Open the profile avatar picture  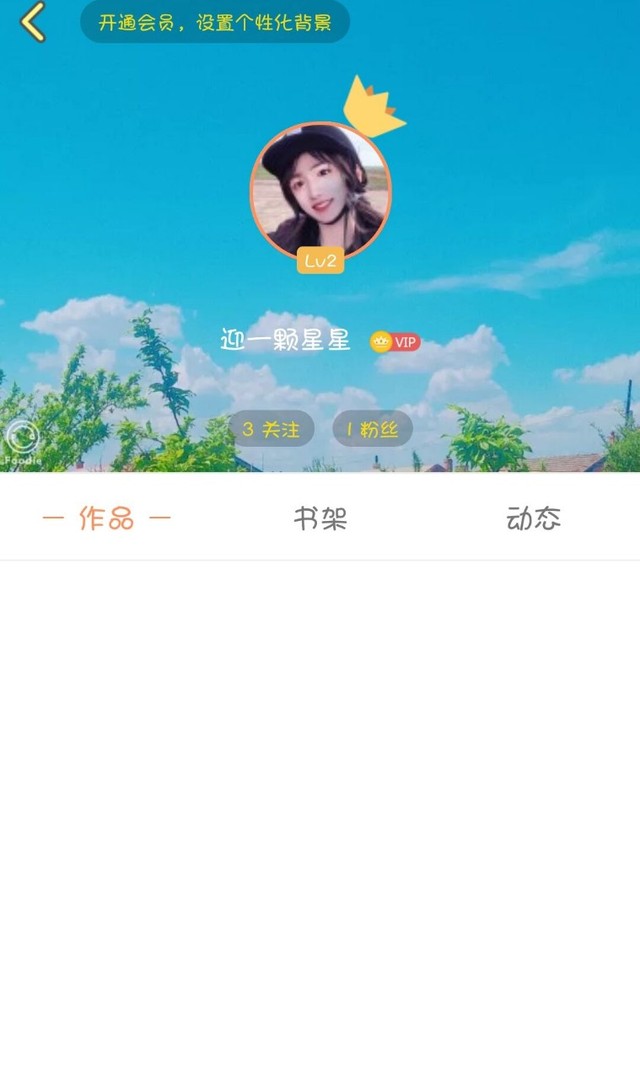(320, 192)
